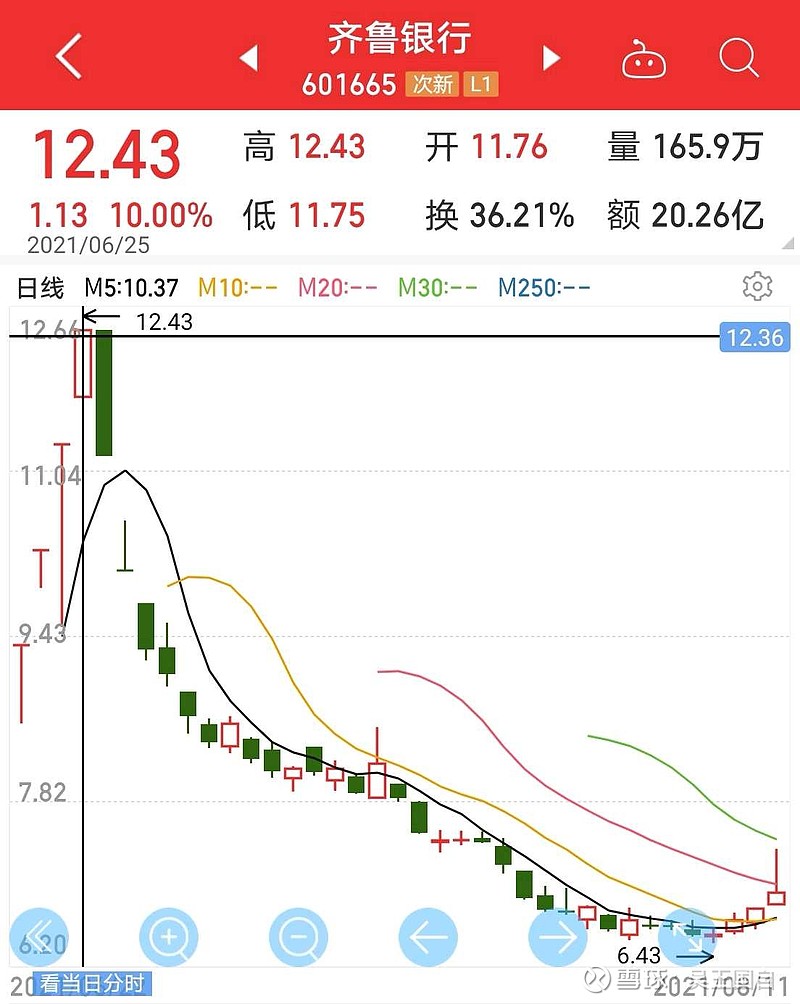Open chart settings gear
800x1004 pixels.
[x=757, y=287]
